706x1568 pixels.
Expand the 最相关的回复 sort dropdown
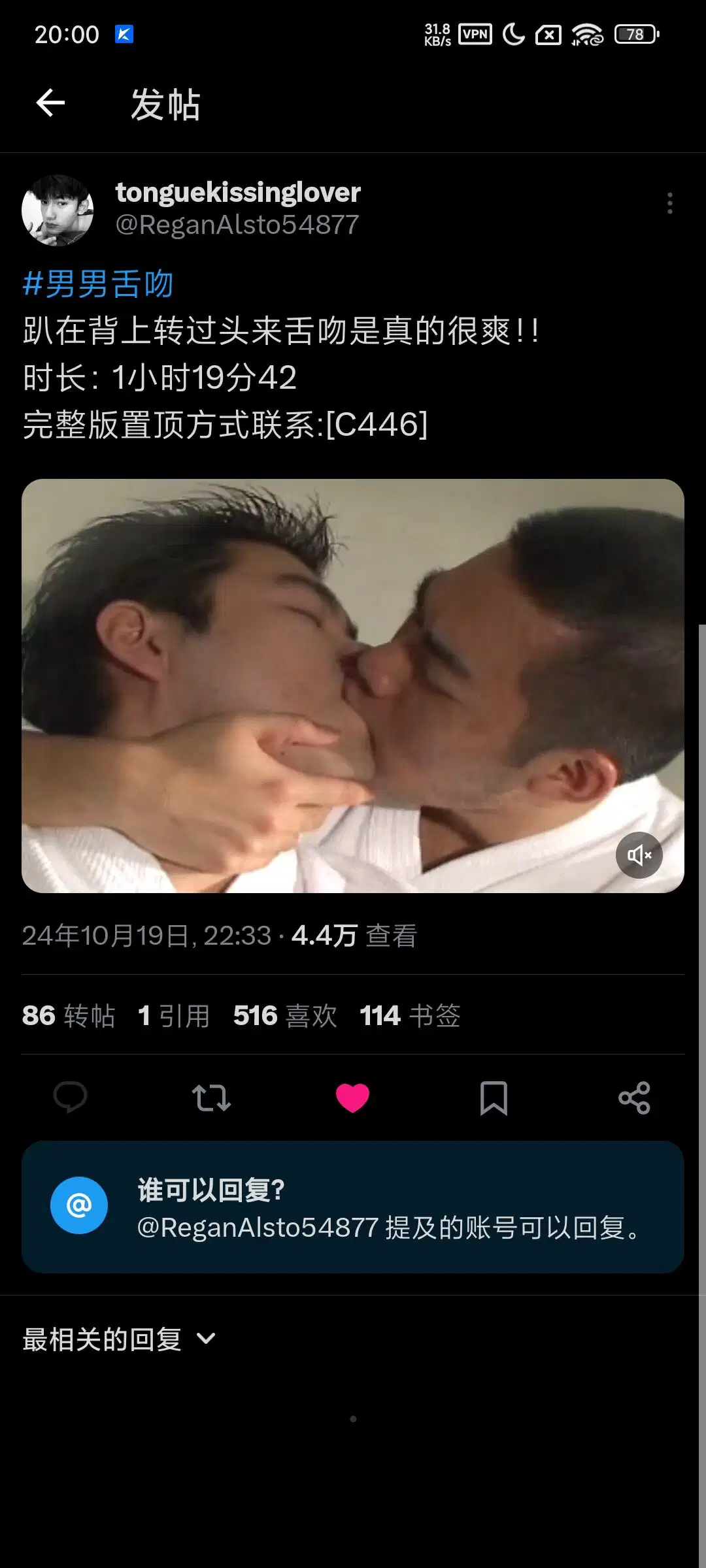pyautogui.click(x=119, y=1339)
